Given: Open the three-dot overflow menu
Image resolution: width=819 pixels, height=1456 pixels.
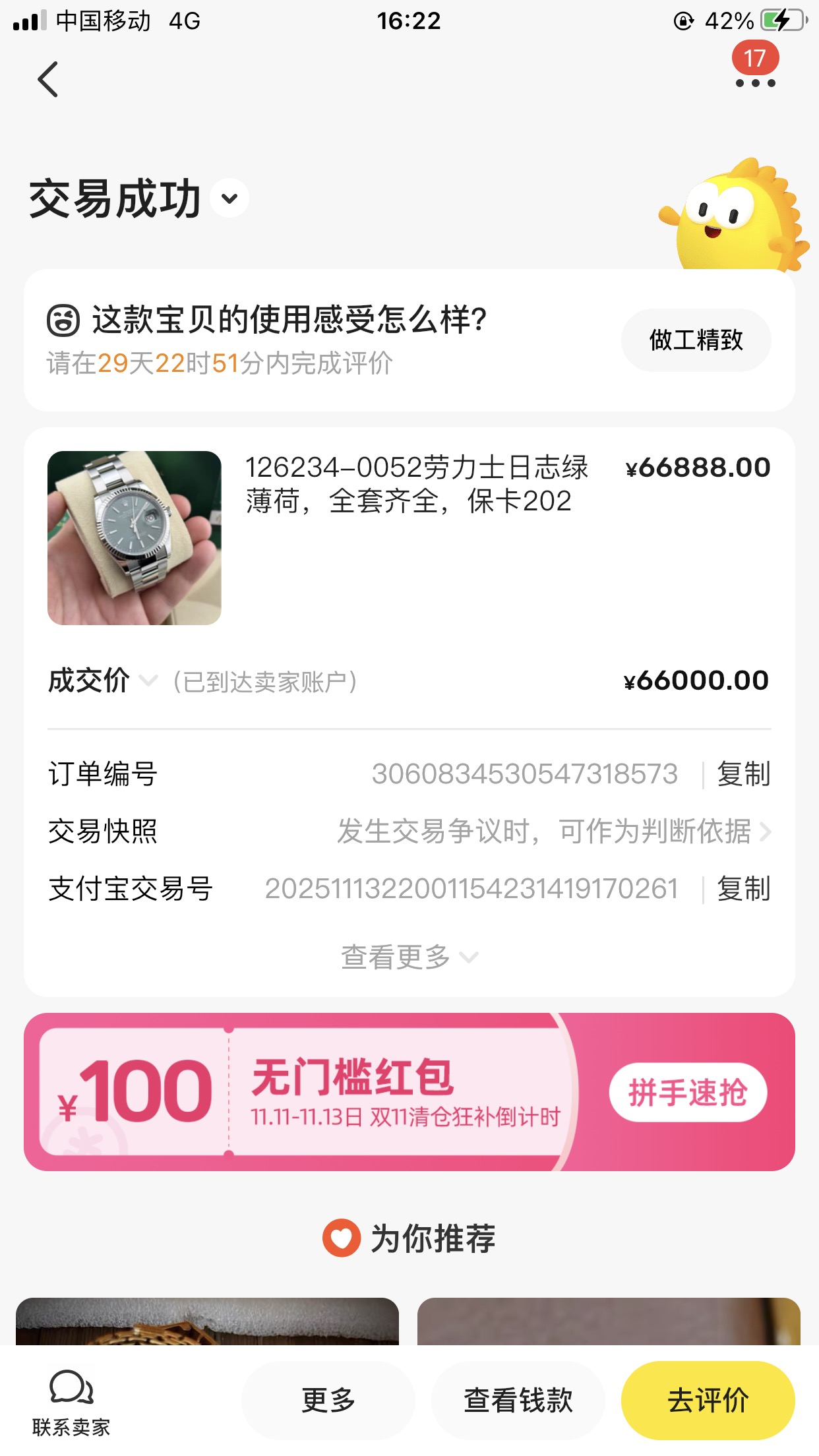Looking at the screenshot, I should click(755, 82).
